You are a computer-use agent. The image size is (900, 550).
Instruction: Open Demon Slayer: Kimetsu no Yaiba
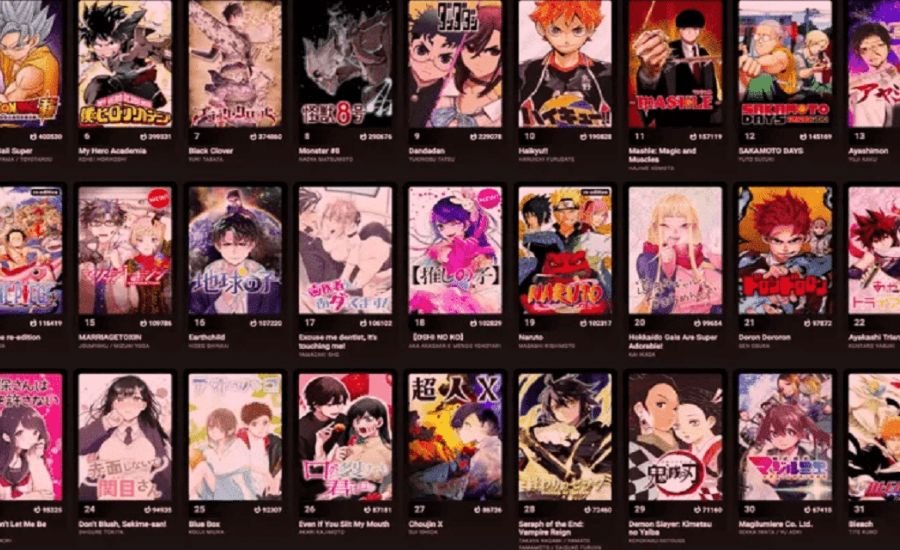[675, 437]
